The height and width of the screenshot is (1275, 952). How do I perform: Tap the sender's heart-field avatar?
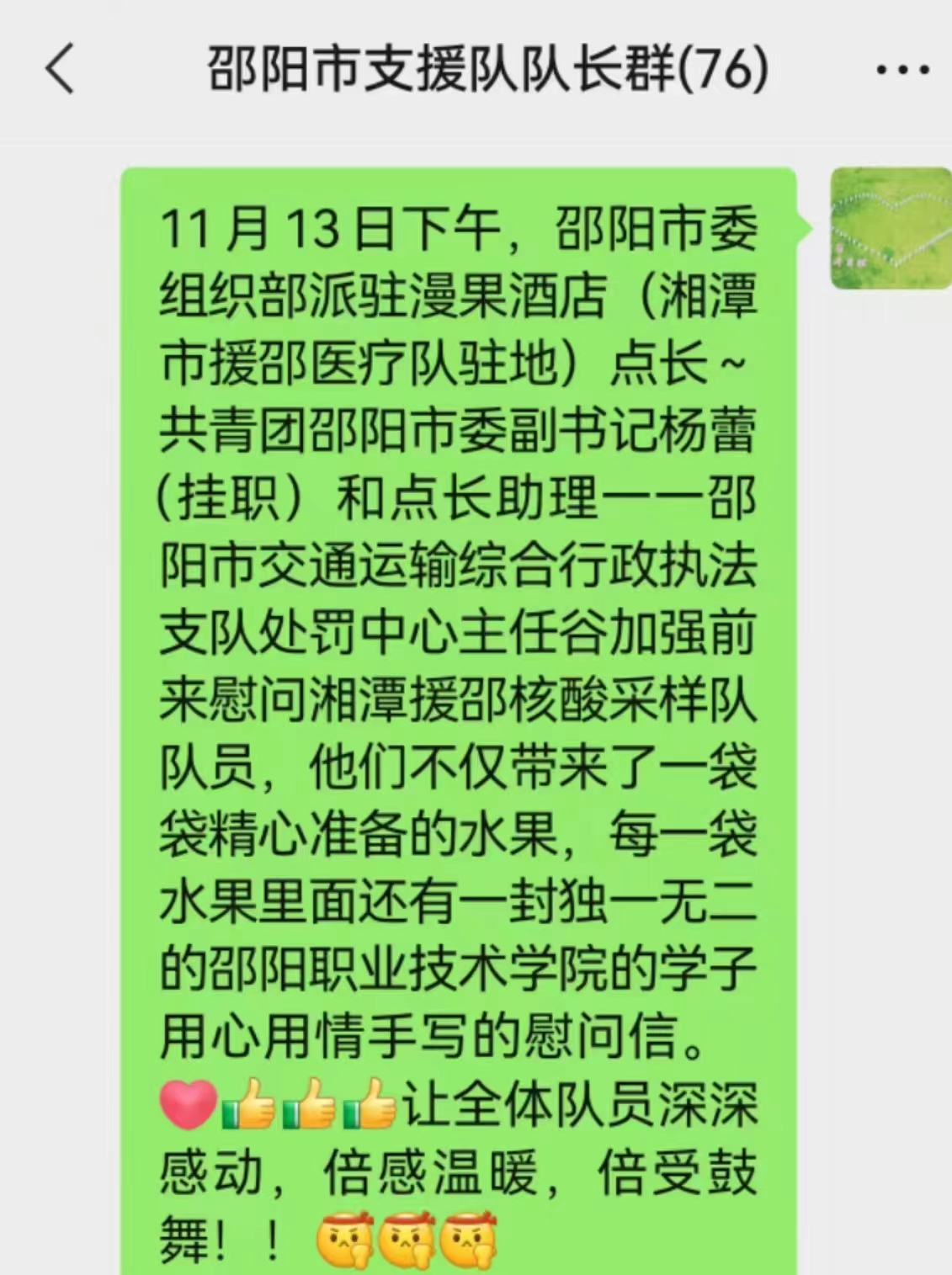[x=891, y=228]
